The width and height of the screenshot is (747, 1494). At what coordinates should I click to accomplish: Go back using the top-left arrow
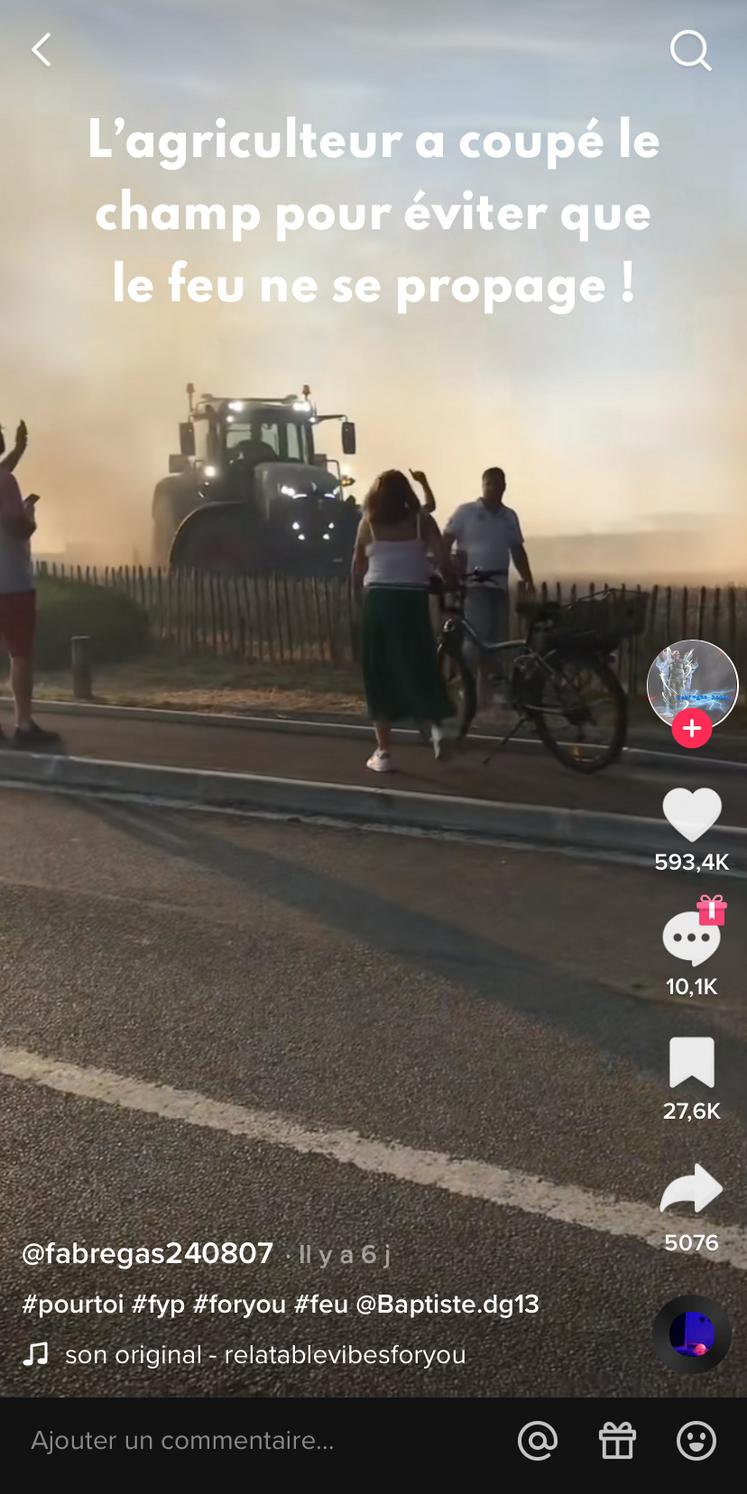tap(41, 49)
